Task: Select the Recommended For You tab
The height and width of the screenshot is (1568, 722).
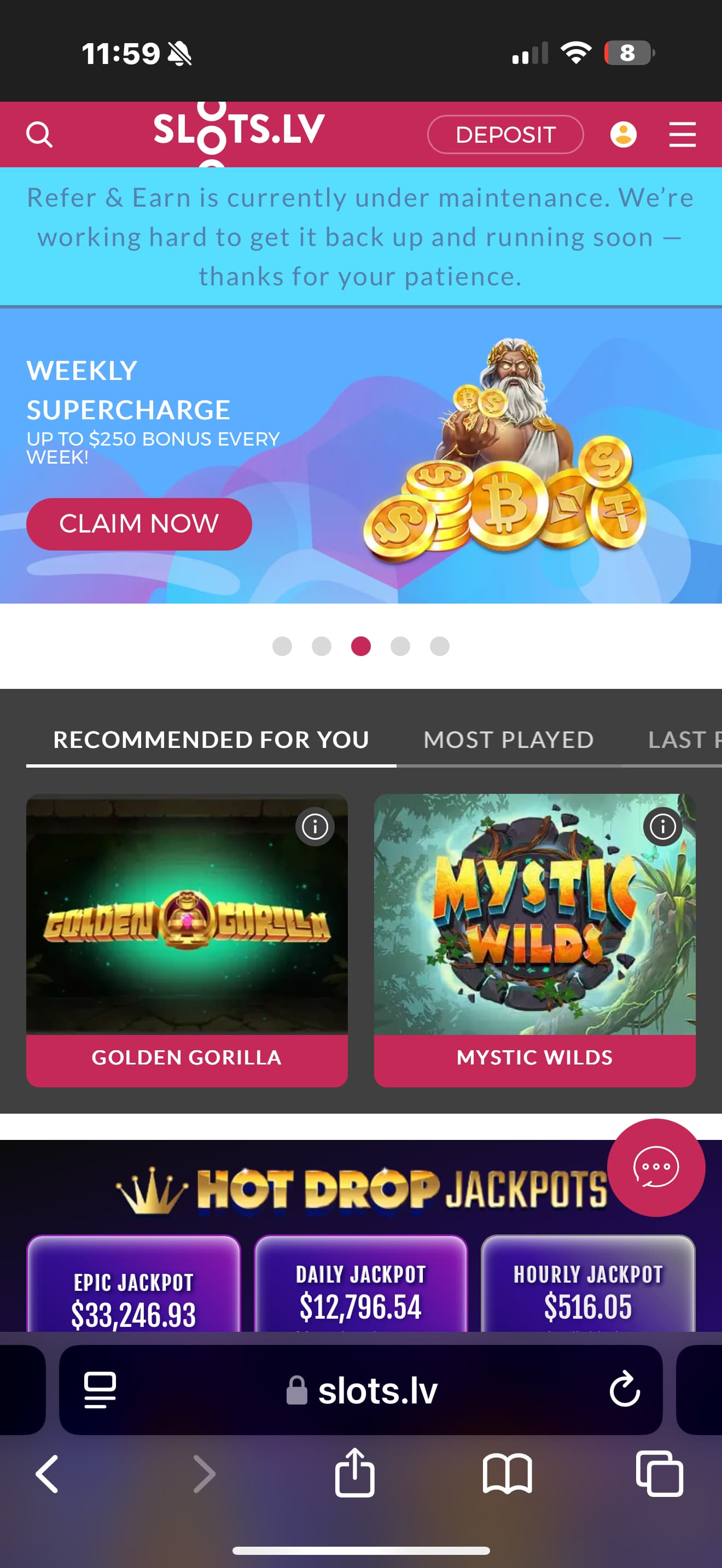Action: 211,740
